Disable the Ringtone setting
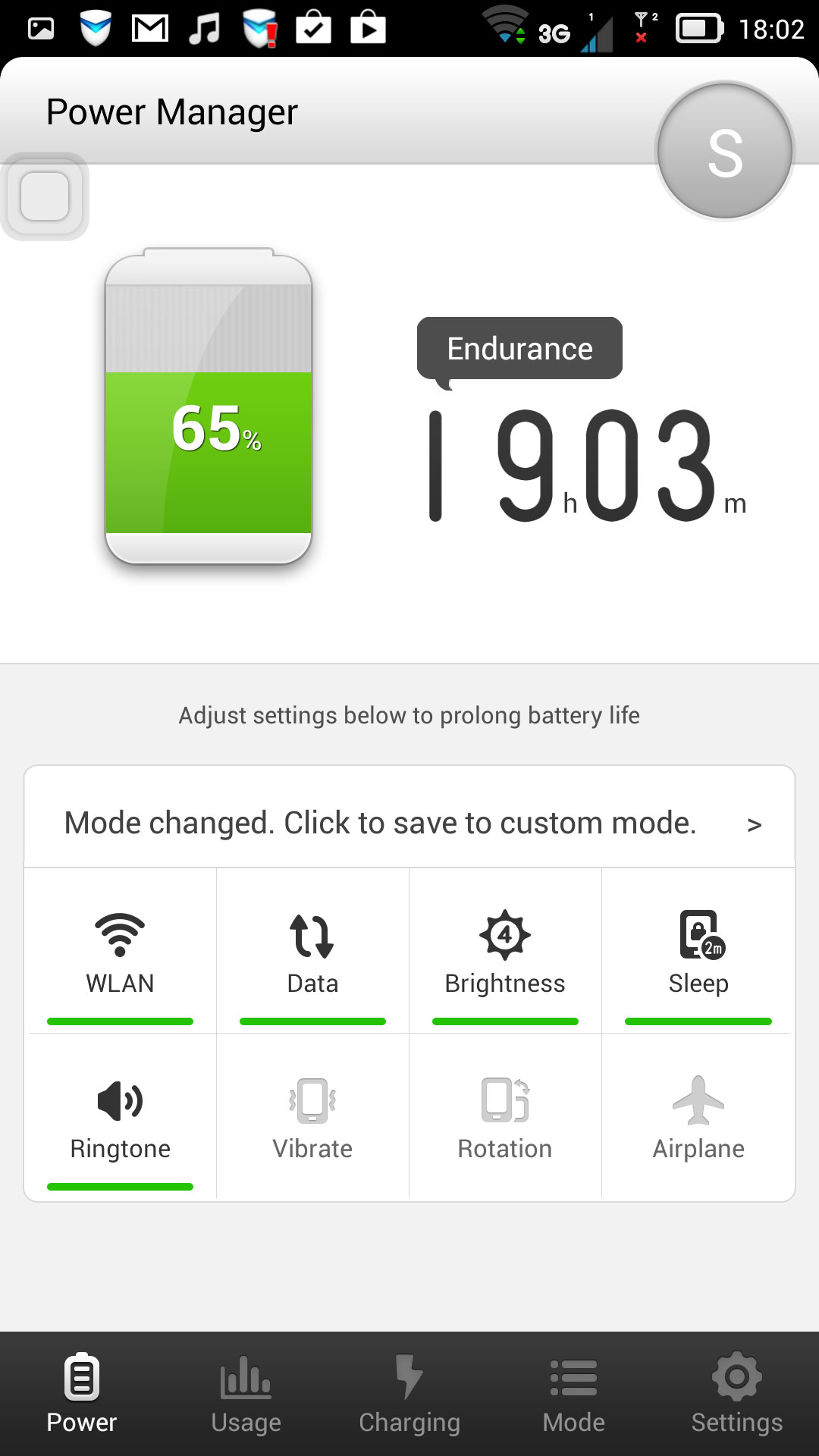819x1456 pixels. click(x=121, y=1118)
